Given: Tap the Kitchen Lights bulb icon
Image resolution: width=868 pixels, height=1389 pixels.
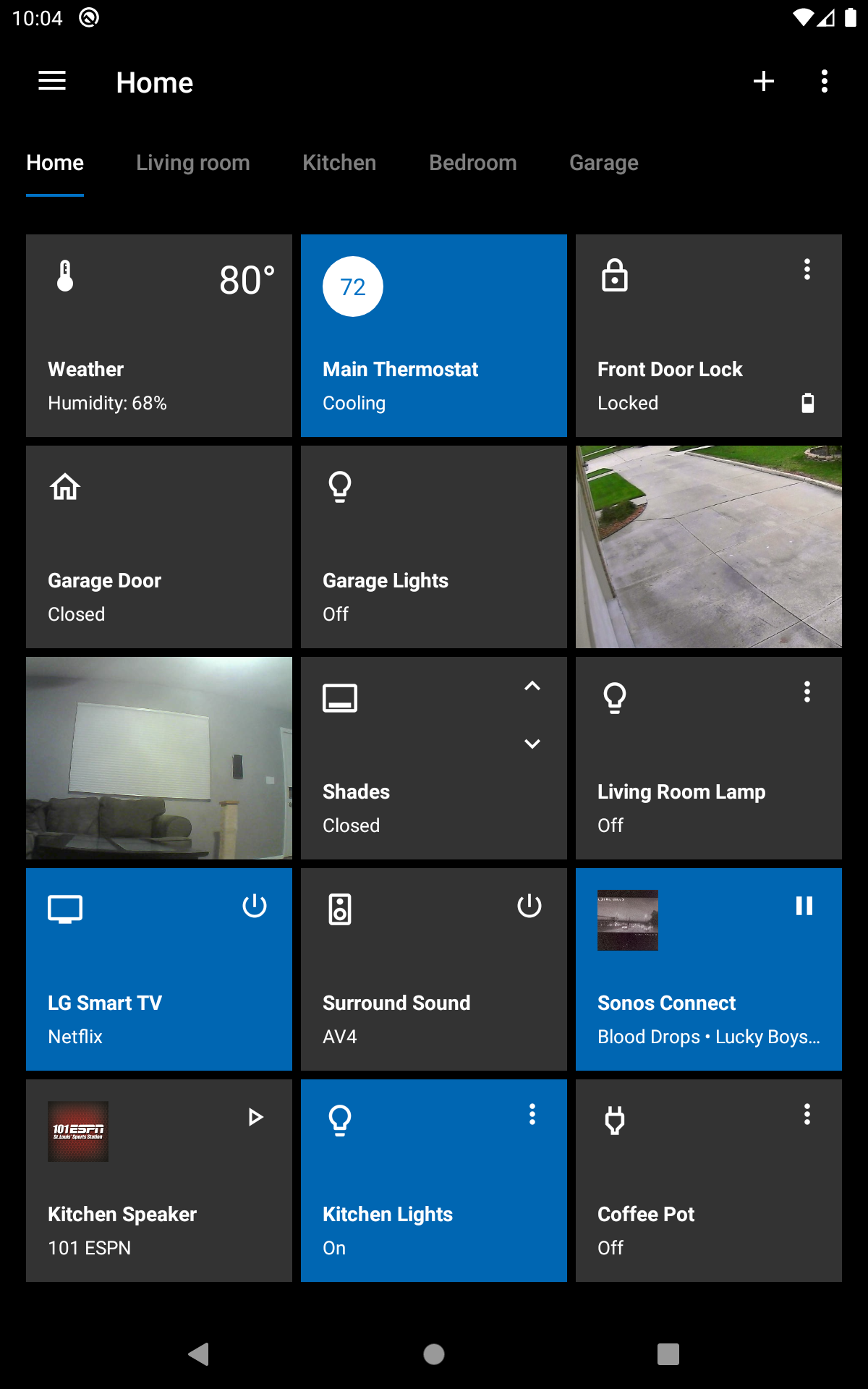Looking at the screenshot, I should tap(341, 1120).
